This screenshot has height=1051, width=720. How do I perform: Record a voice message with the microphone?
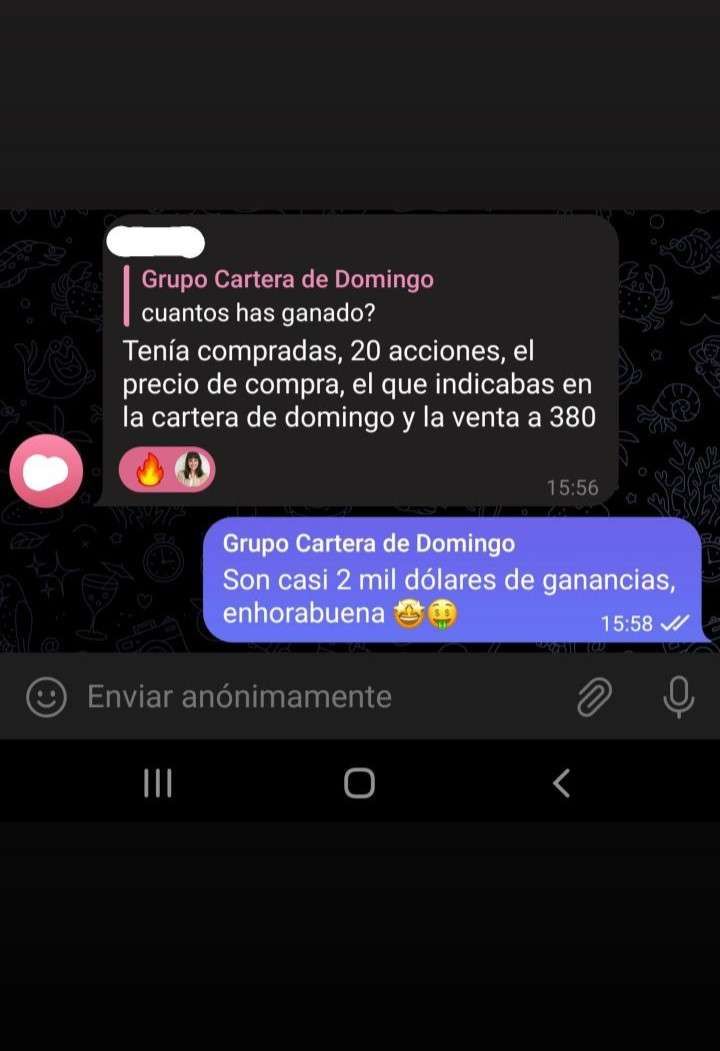(678, 697)
